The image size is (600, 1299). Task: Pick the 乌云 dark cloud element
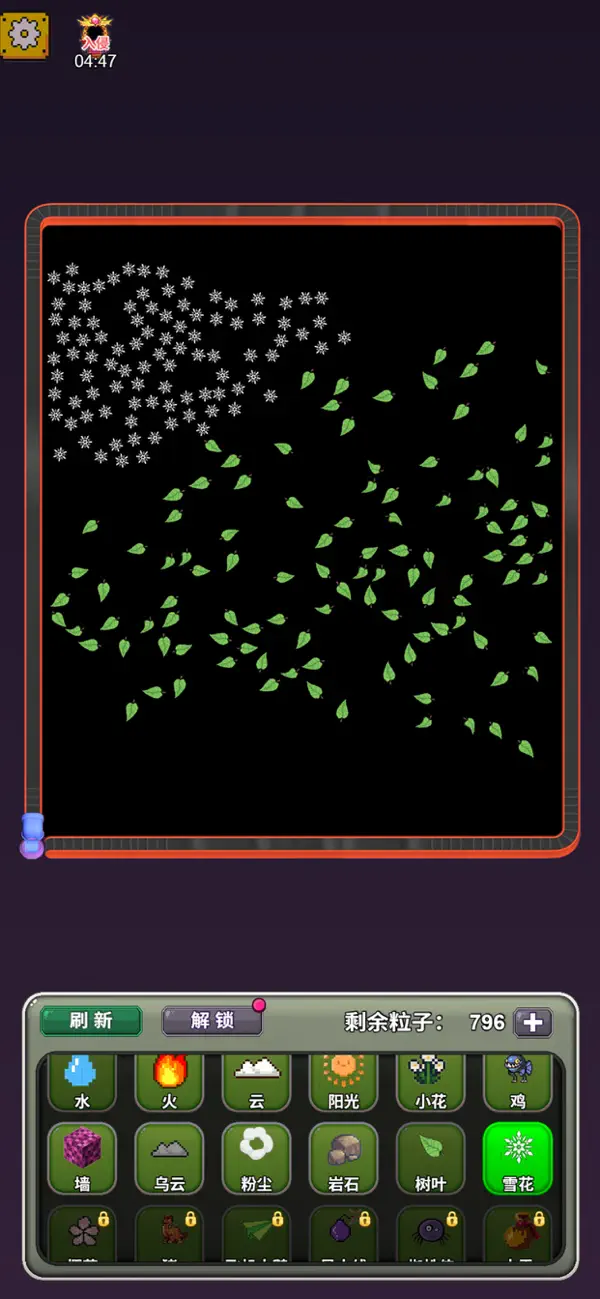pyautogui.click(x=169, y=1158)
